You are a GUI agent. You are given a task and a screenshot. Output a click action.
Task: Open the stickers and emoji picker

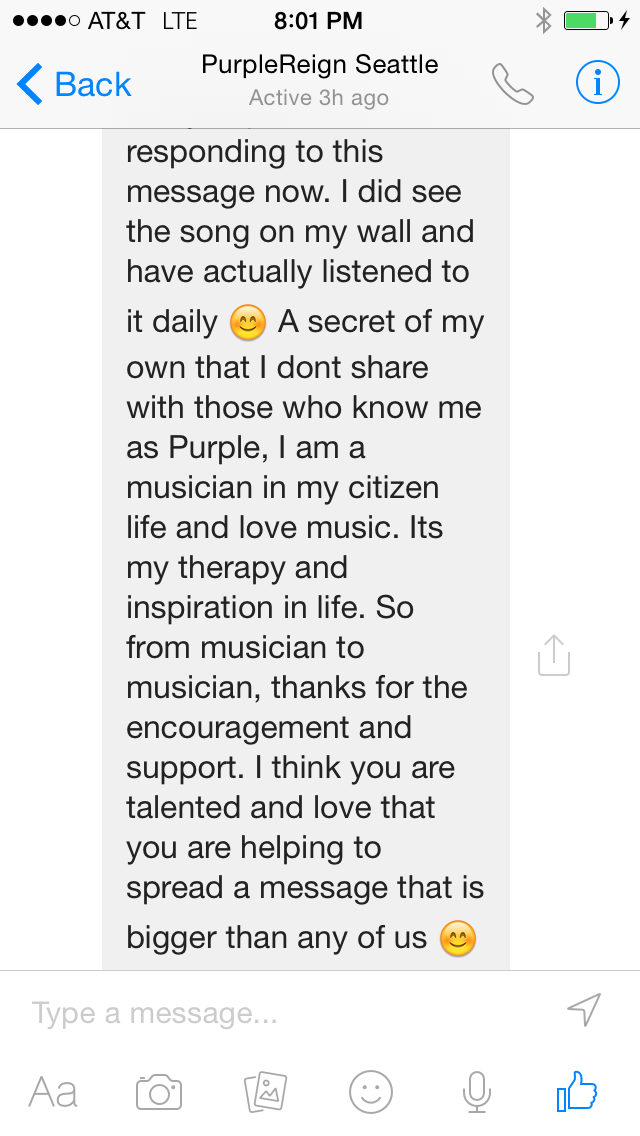pyautogui.click(x=371, y=1092)
